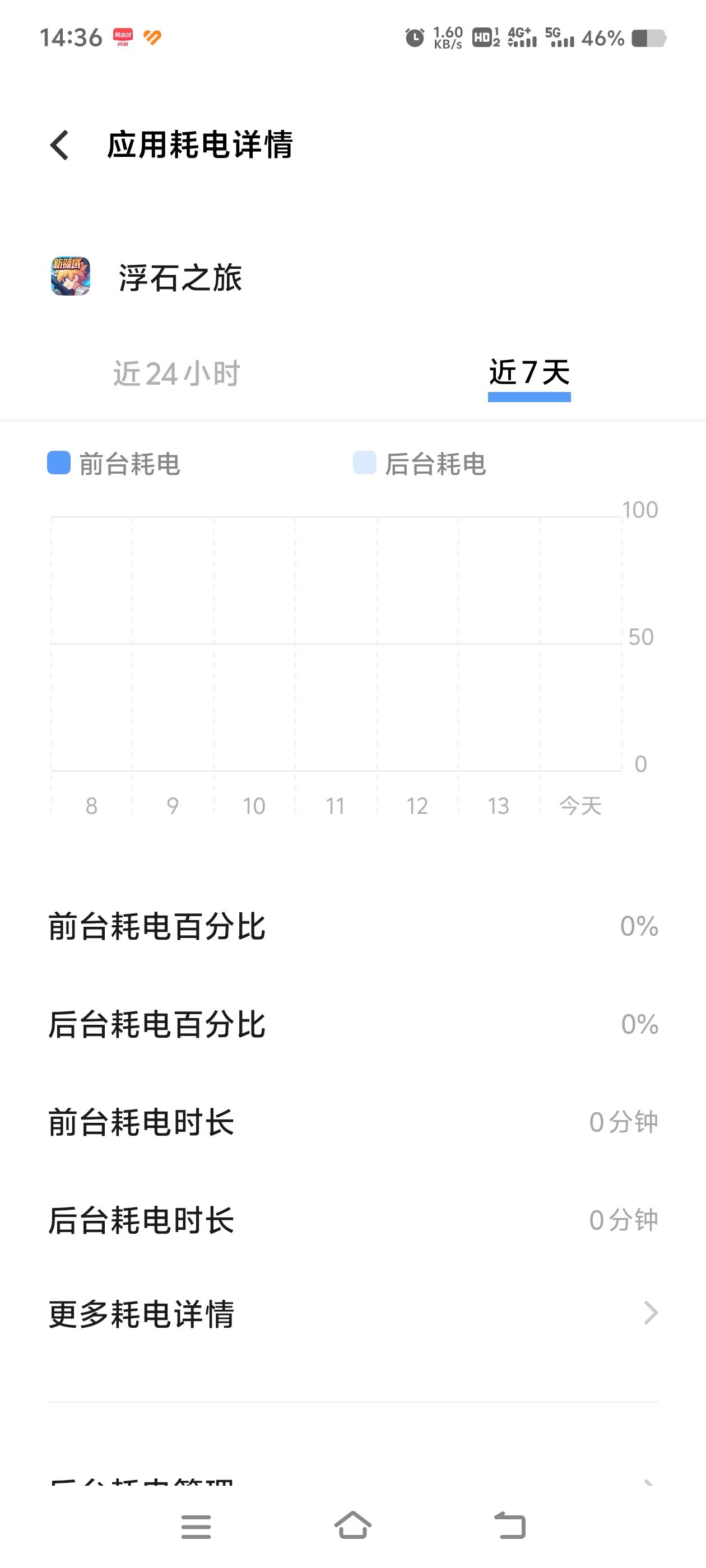This screenshot has height=1568, width=706.
Task: Go back from 应用耗电详情 page
Action: point(60,146)
